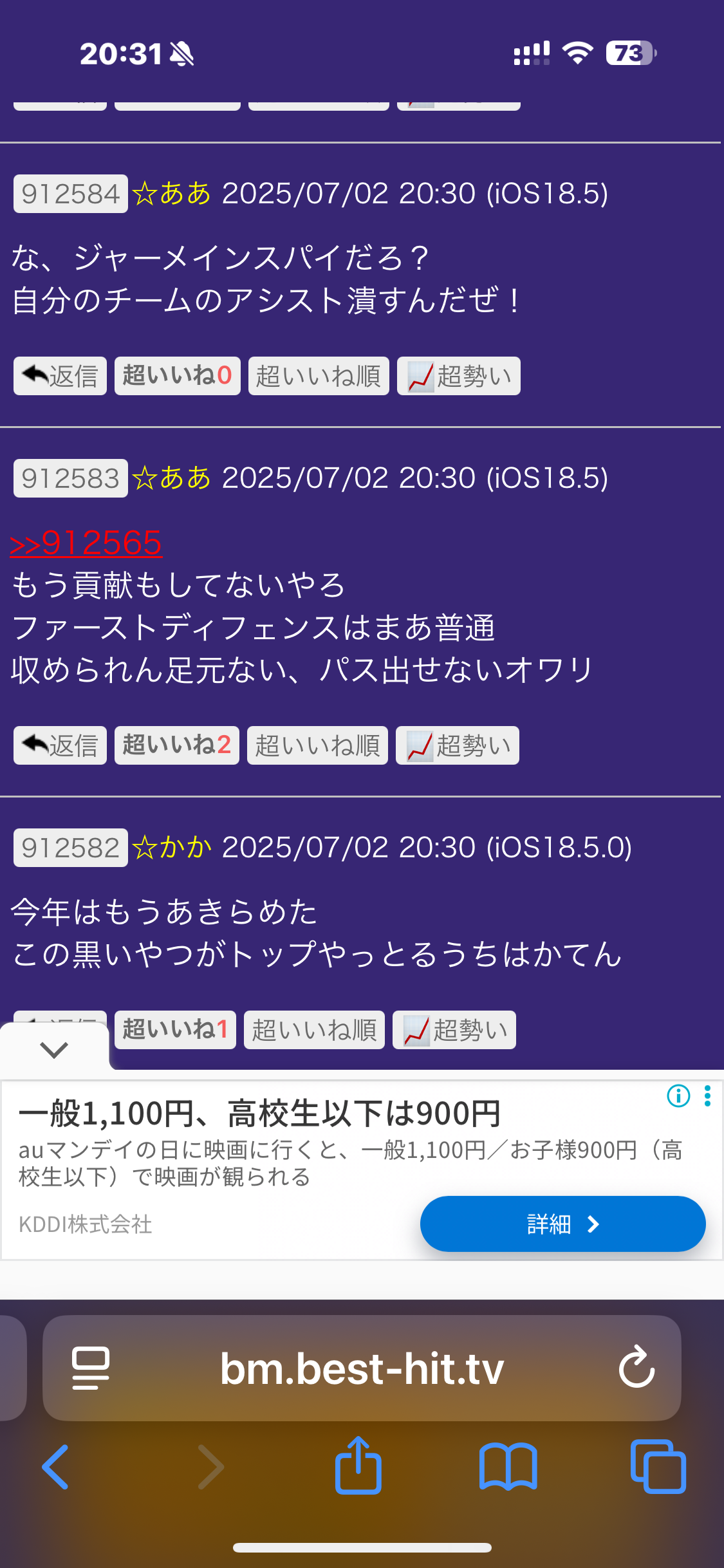Open the ad info icon
This screenshot has width=724, height=1568.
pos(678,1095)
